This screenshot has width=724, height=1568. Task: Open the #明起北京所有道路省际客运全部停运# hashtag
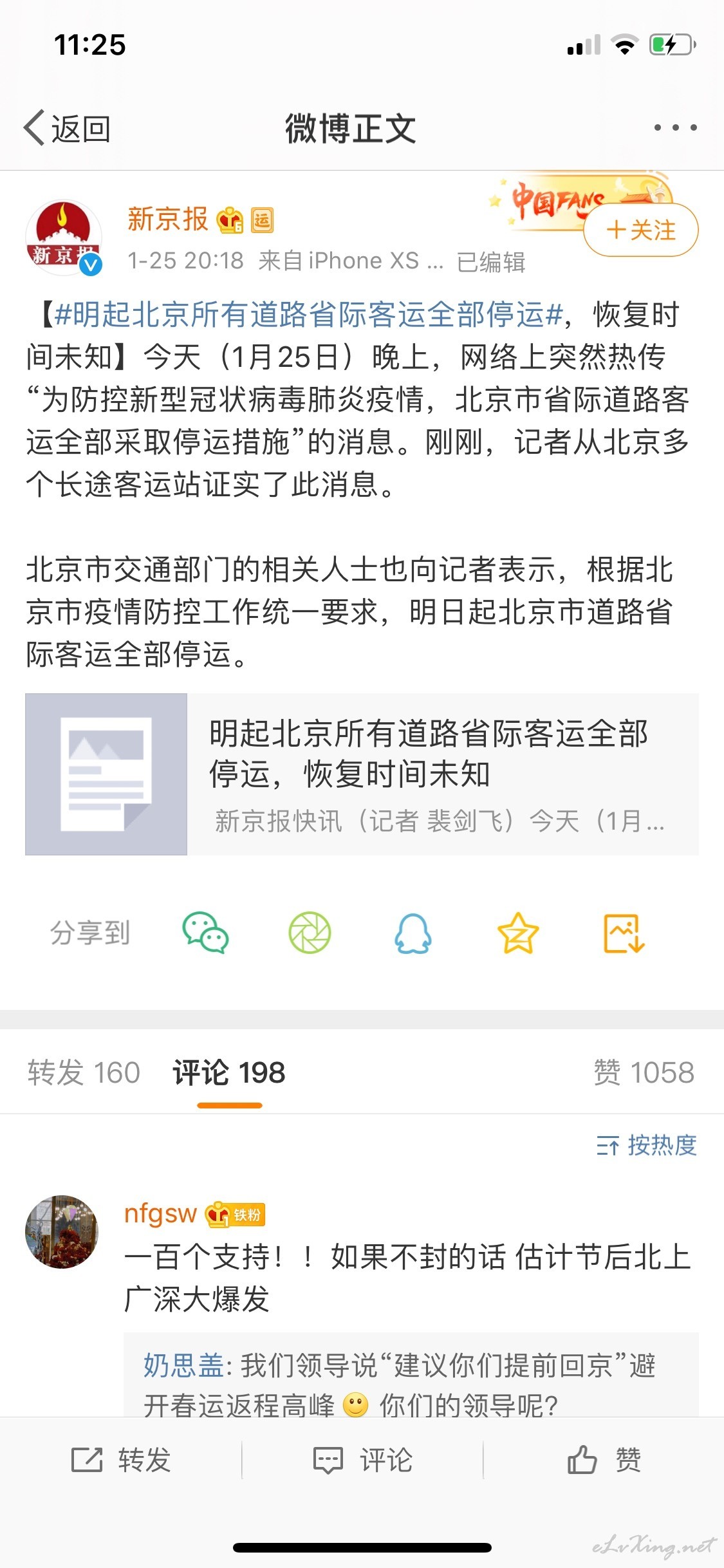point(309,315)
